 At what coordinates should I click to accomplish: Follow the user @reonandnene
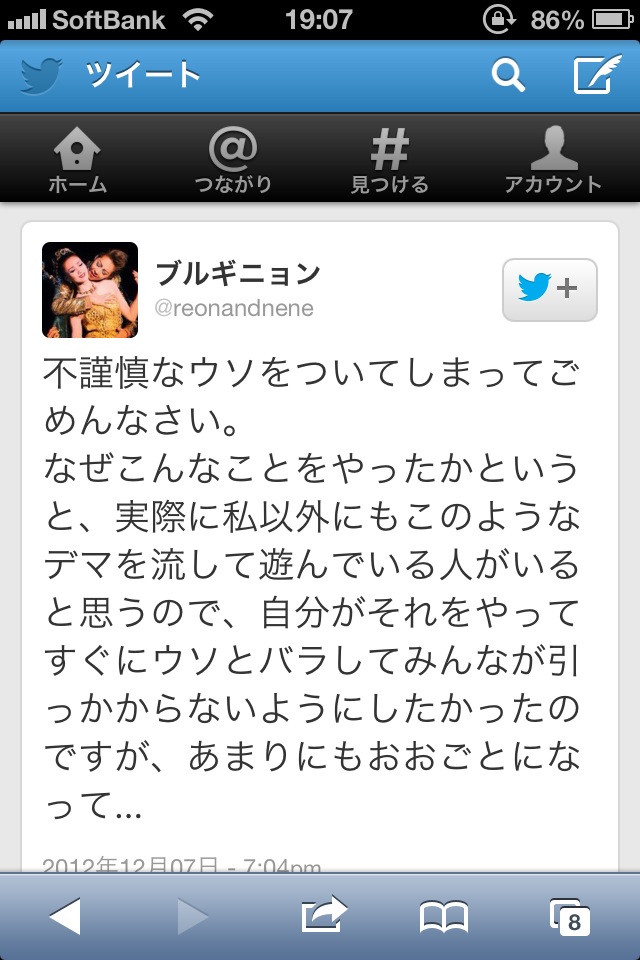(549, 290)
